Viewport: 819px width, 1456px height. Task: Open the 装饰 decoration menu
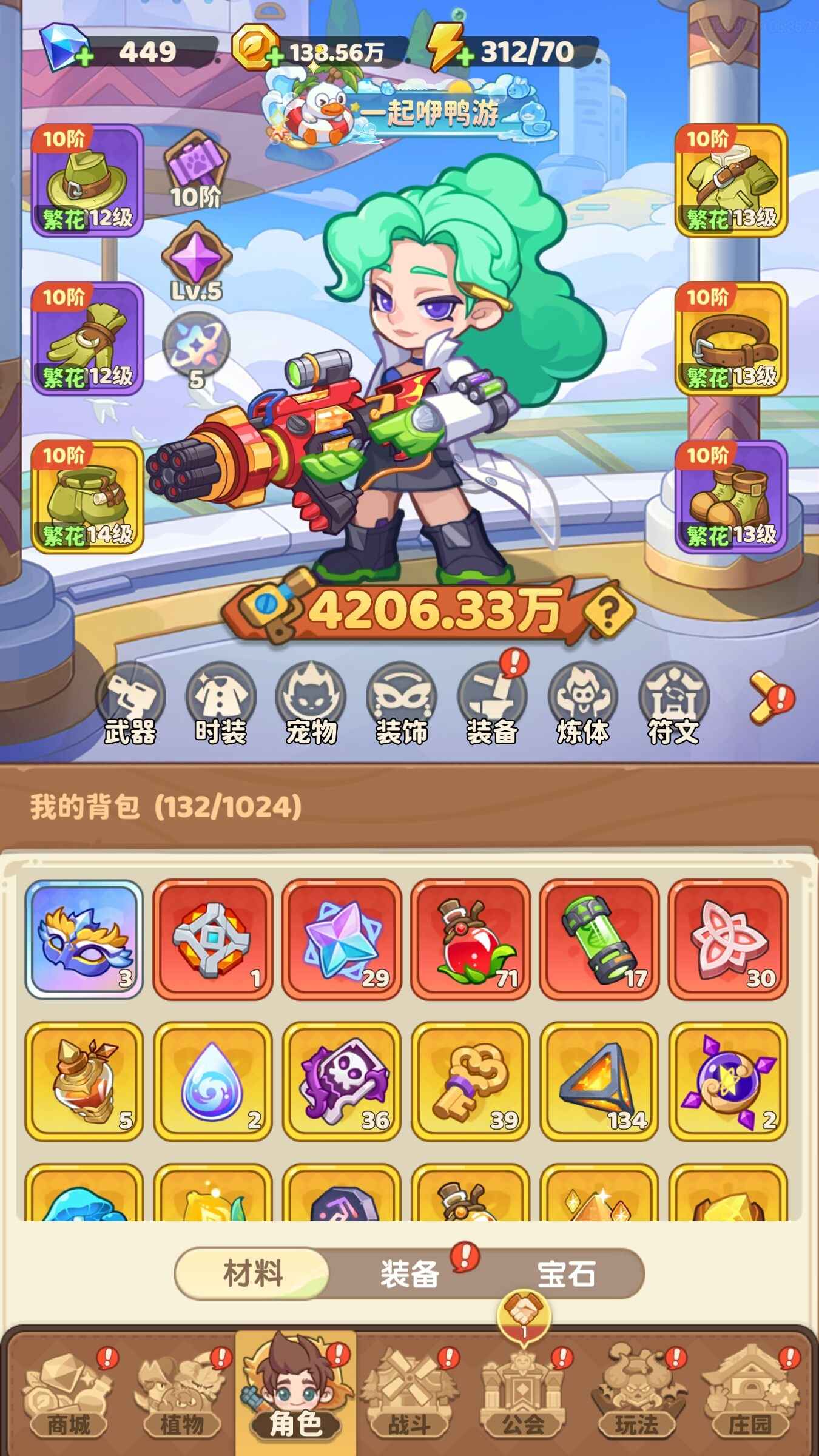pyautogui.click(x=401, y=704)
